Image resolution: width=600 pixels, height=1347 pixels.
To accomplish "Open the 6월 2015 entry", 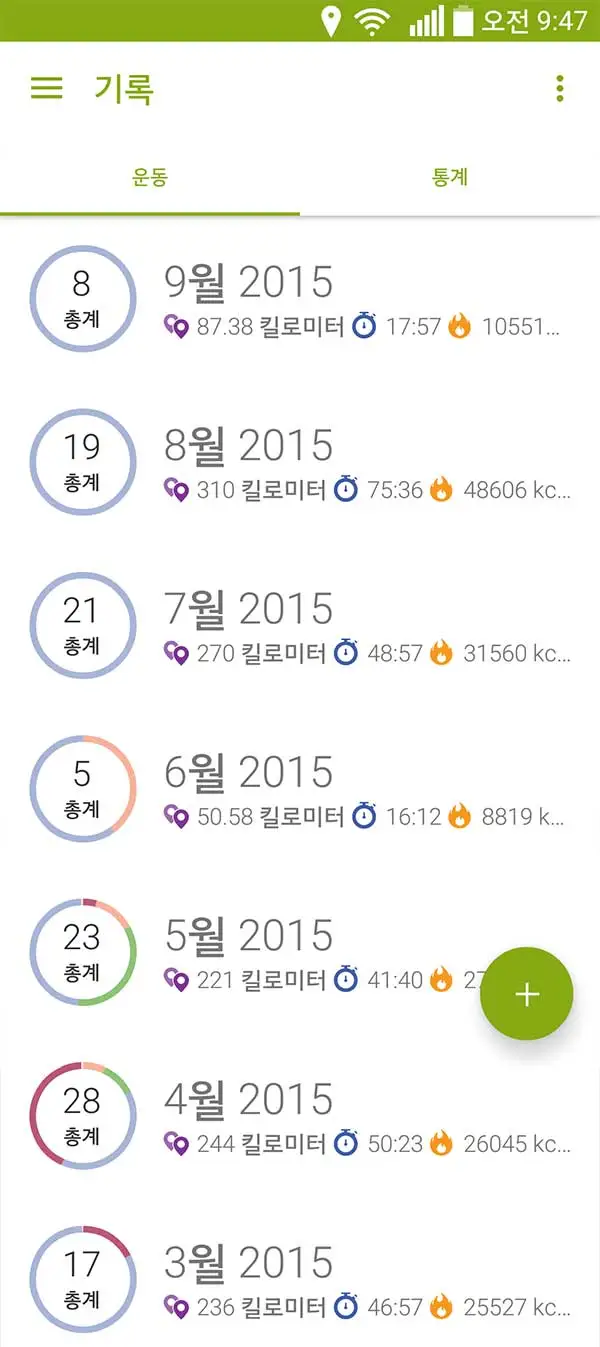I will click(300, 789).
